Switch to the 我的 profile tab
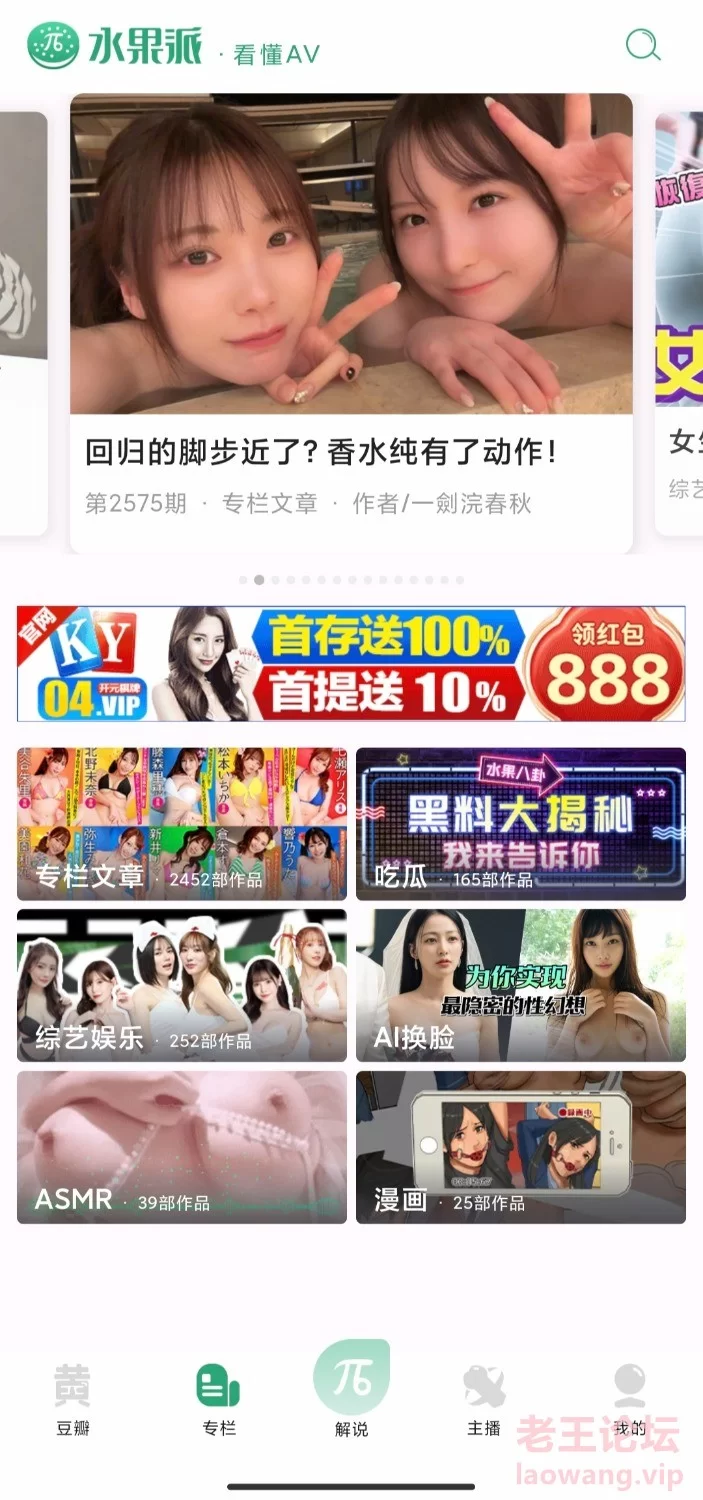703x1500 pixels. pyautogui.click(x=630, y=1400)
